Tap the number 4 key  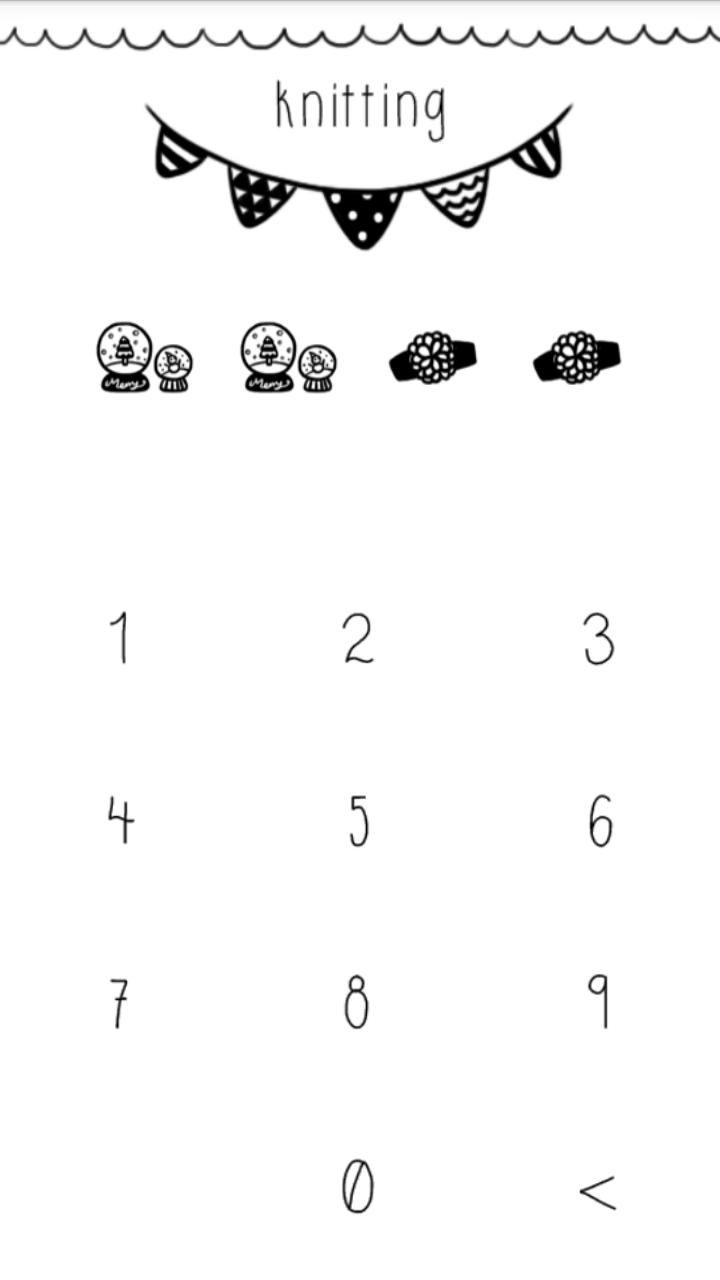(120, 821)
